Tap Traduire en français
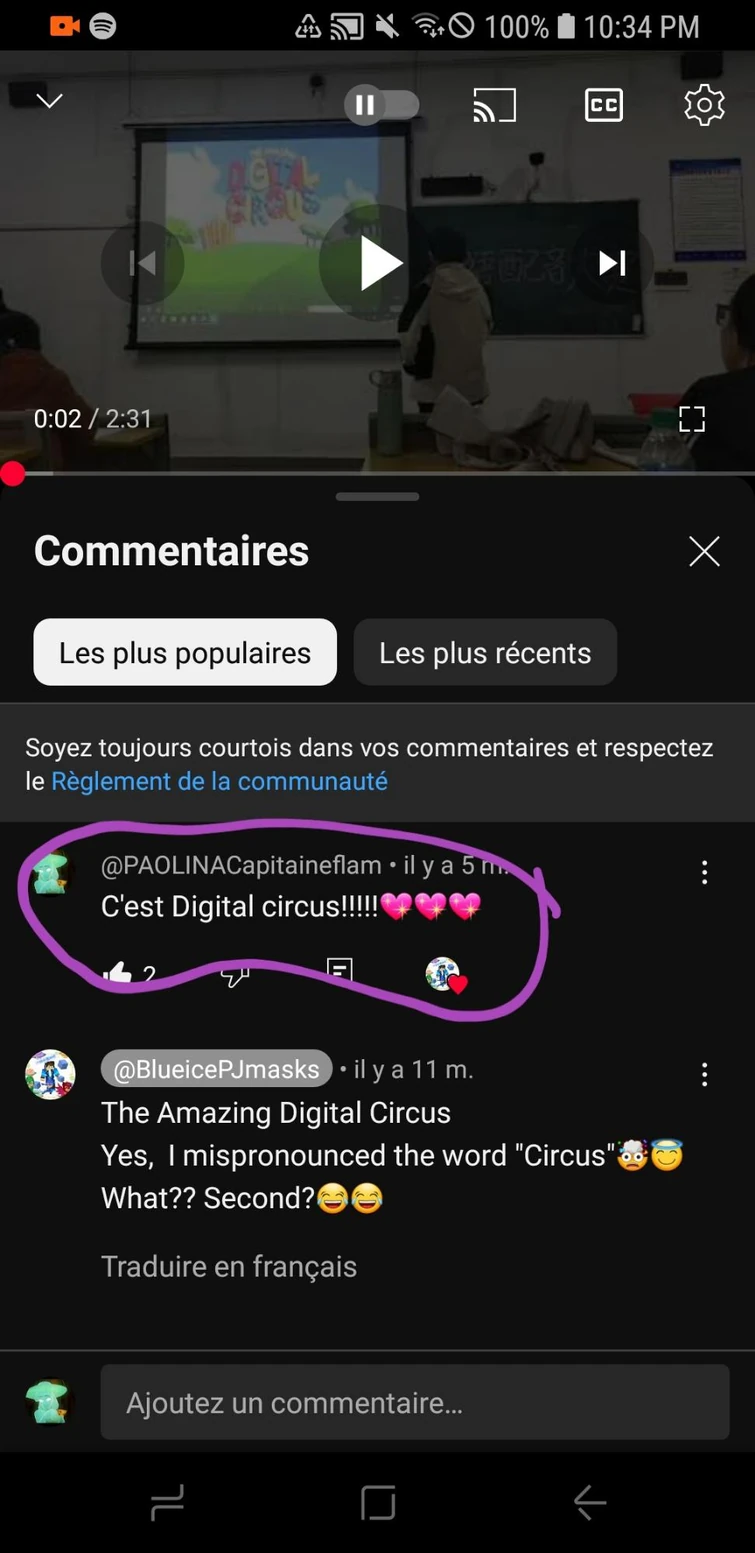 229,1267
